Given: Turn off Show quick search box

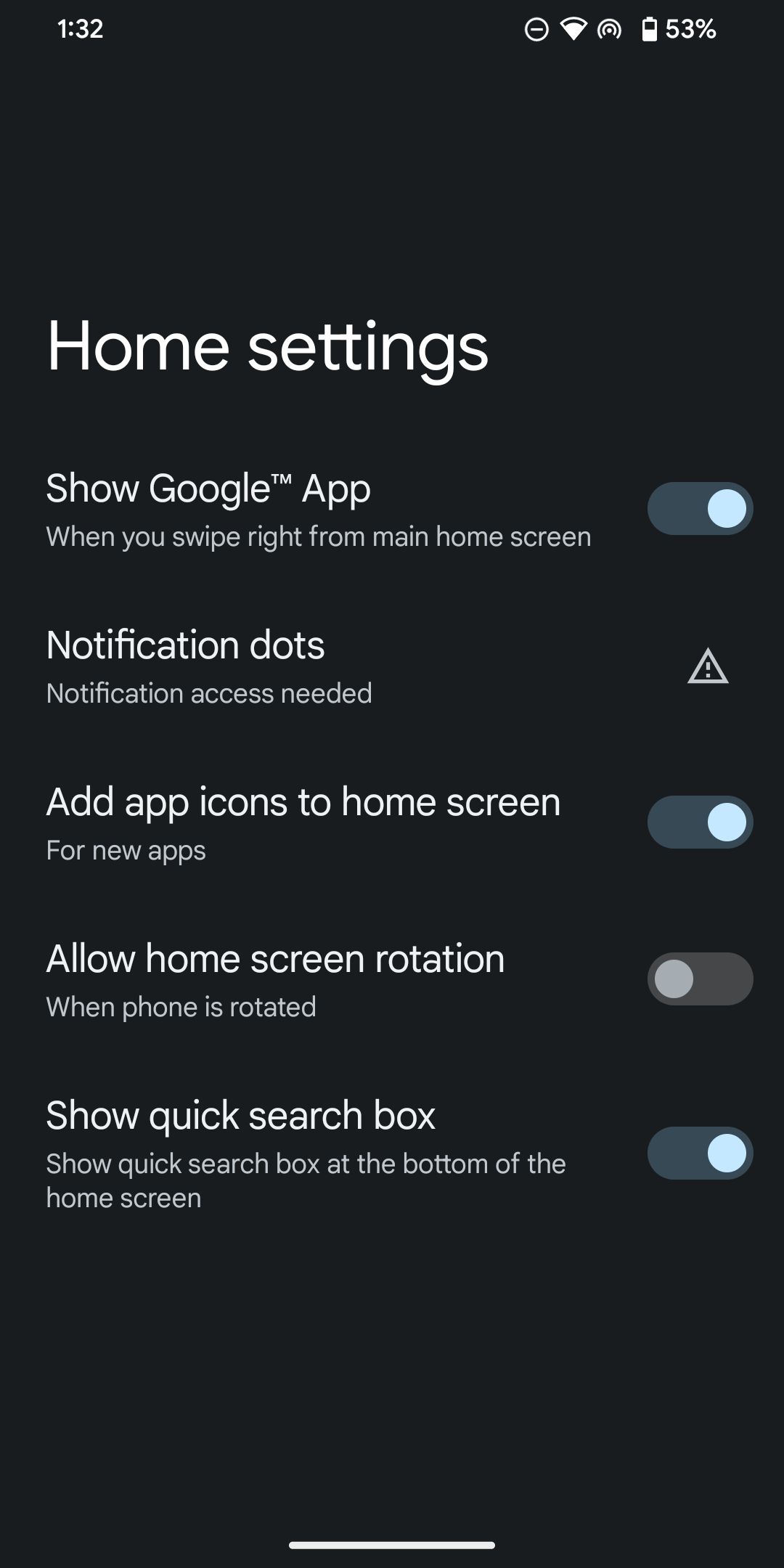Looking at the screenshot, I should point(700,1153).
